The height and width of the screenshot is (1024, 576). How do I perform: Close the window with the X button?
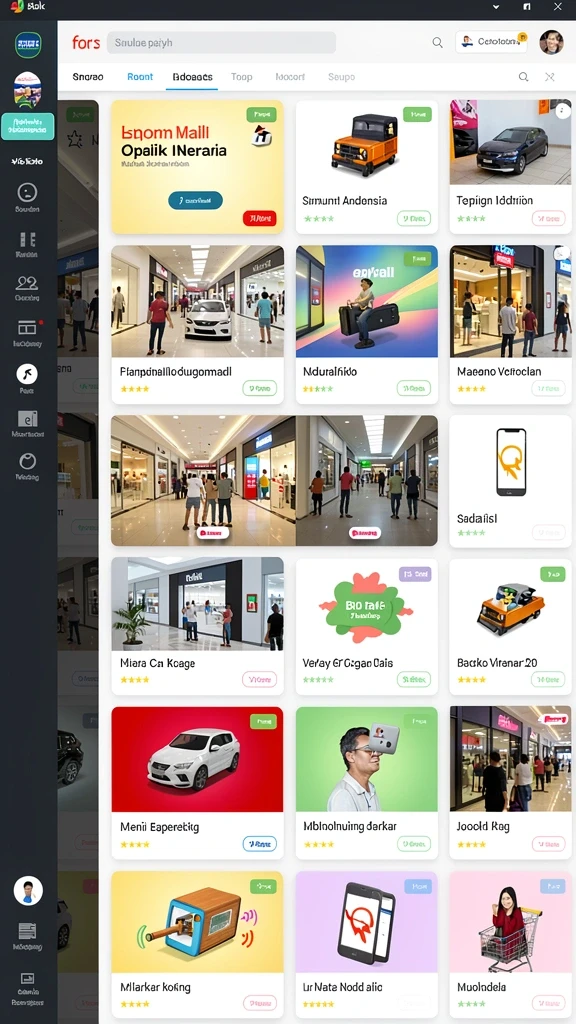[x=558, y=7]
